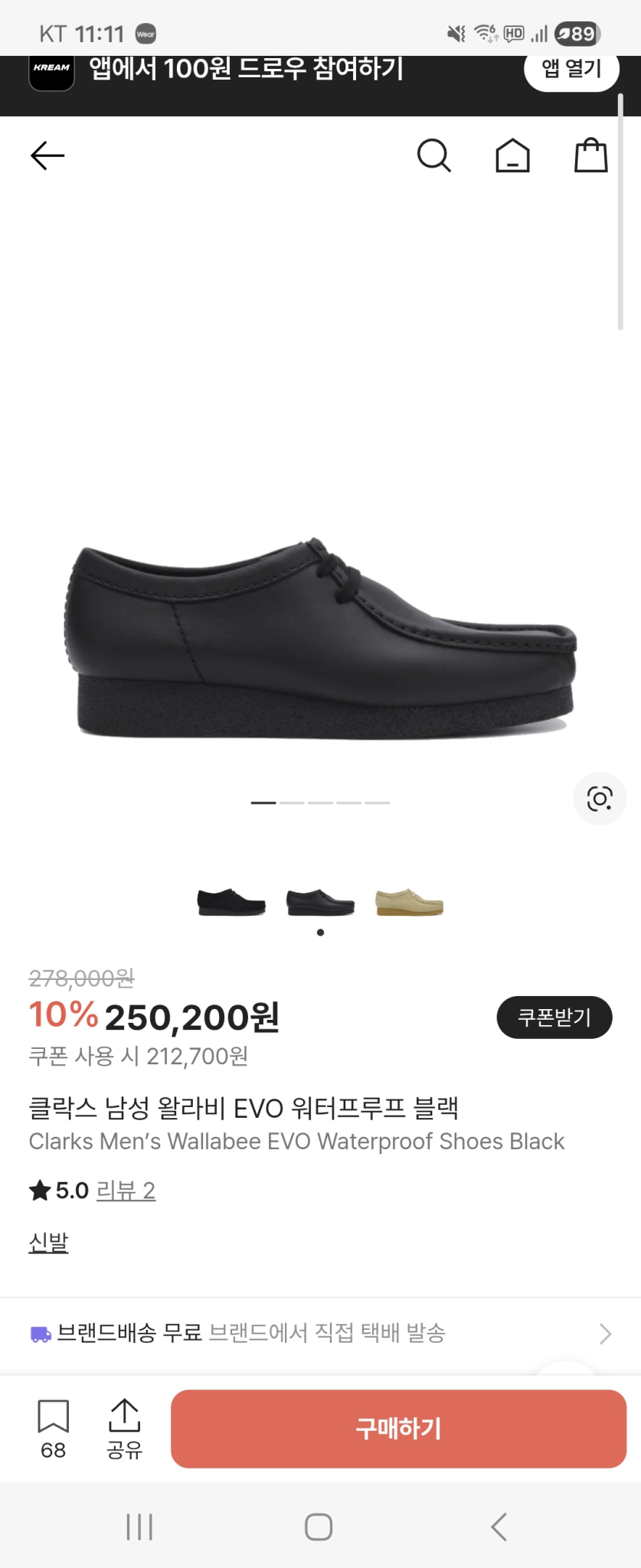Go to KREAM home via house icon
641x1568 pixels.
512,155
